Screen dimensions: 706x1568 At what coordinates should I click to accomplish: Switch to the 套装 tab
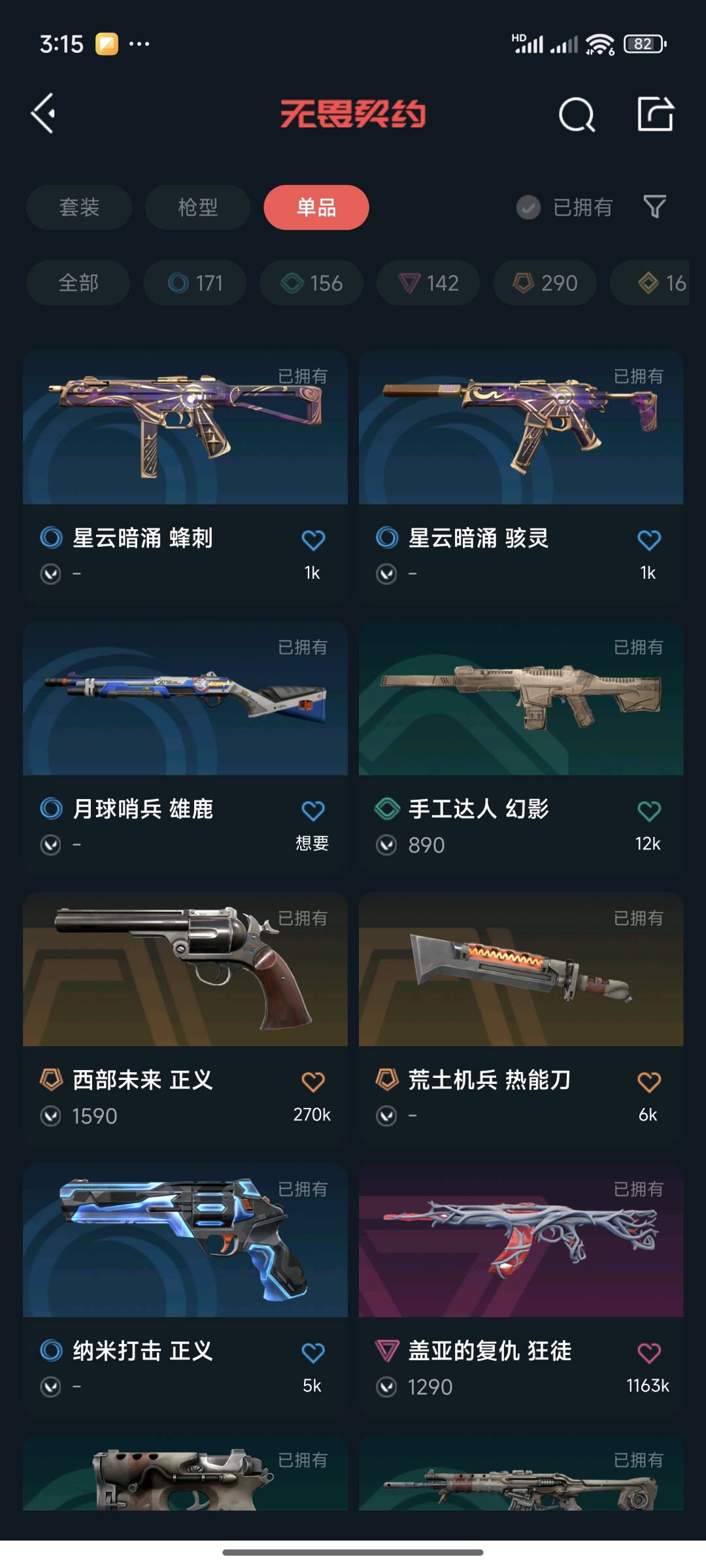click(x=79, y=207)
